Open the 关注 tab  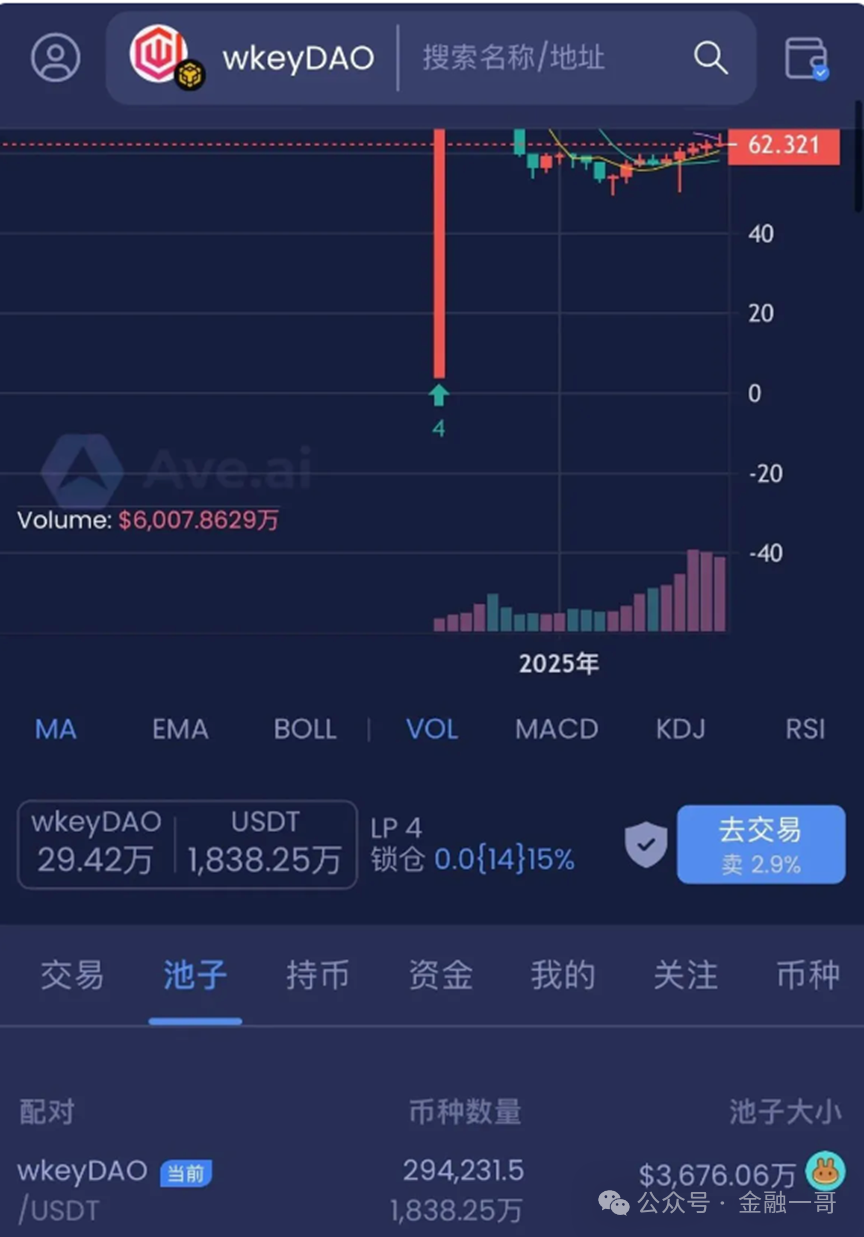(685, 975)
